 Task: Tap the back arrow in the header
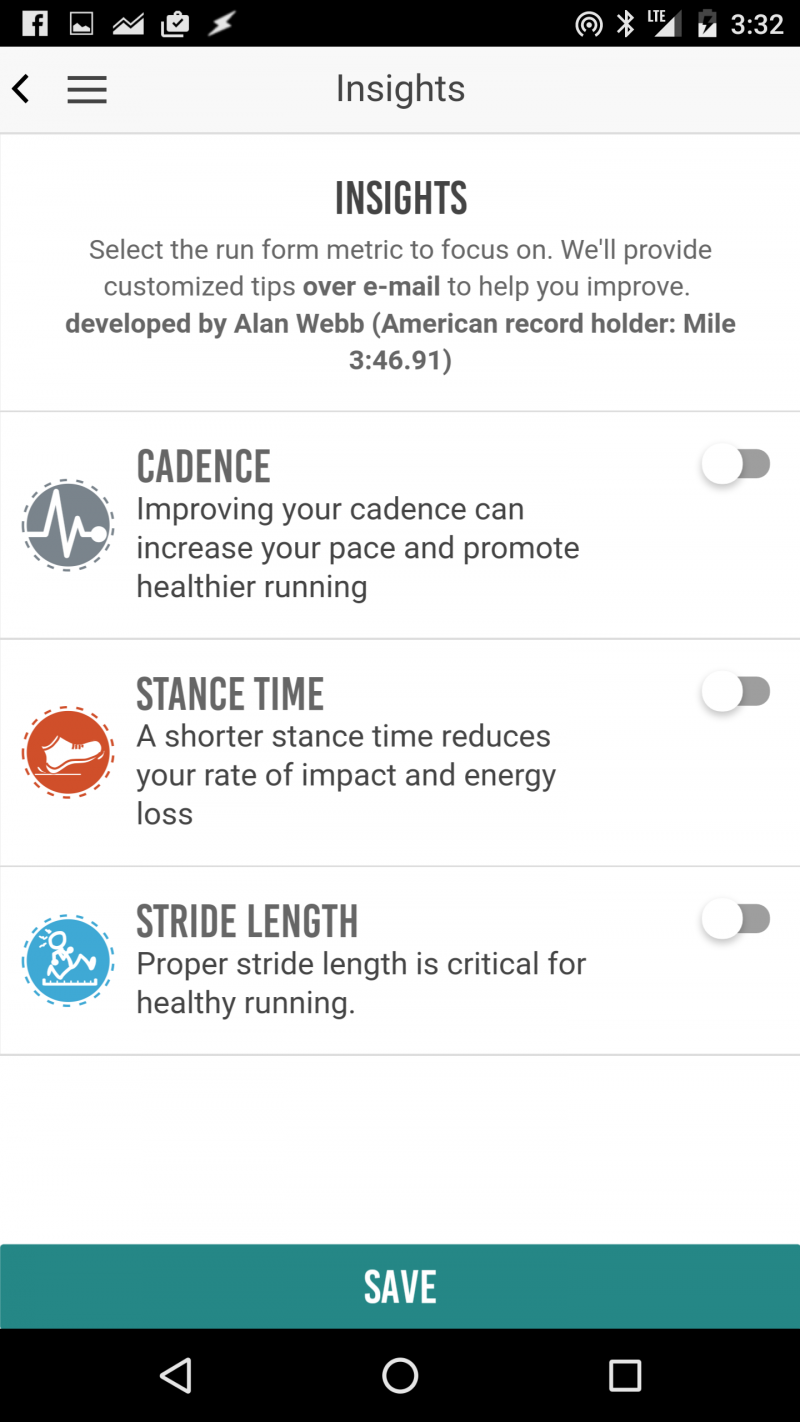[20, 88]
